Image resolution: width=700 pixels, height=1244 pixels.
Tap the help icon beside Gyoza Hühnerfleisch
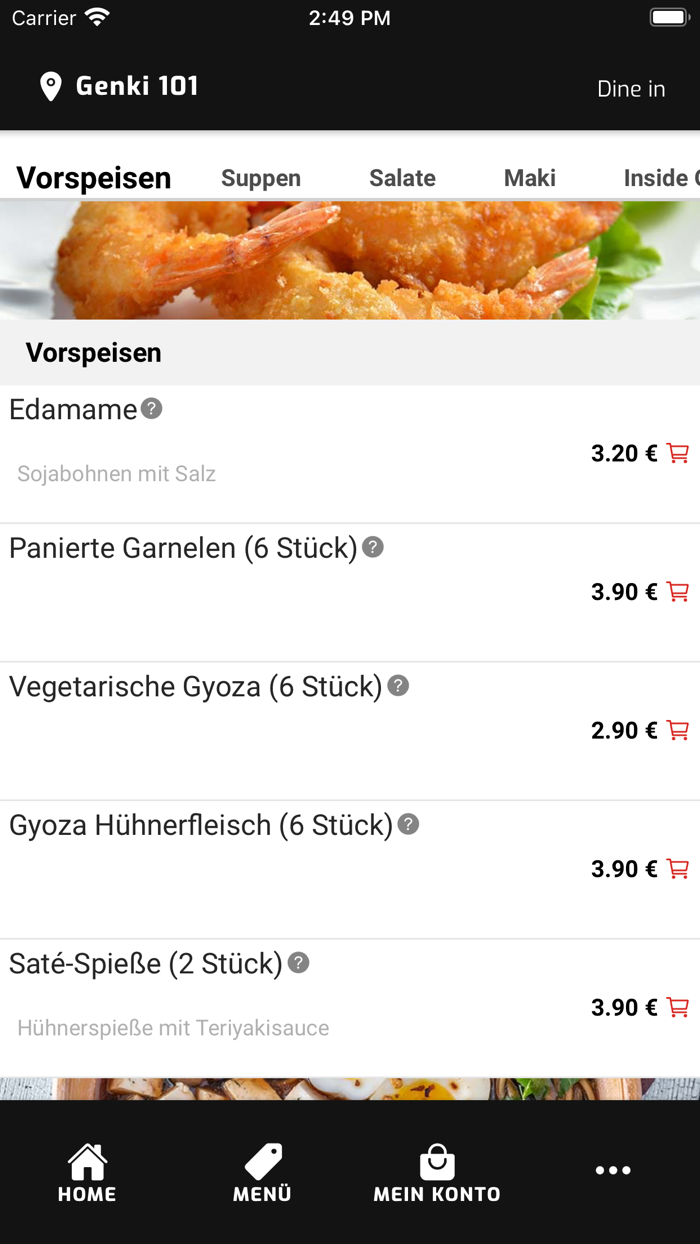point(408,824)
